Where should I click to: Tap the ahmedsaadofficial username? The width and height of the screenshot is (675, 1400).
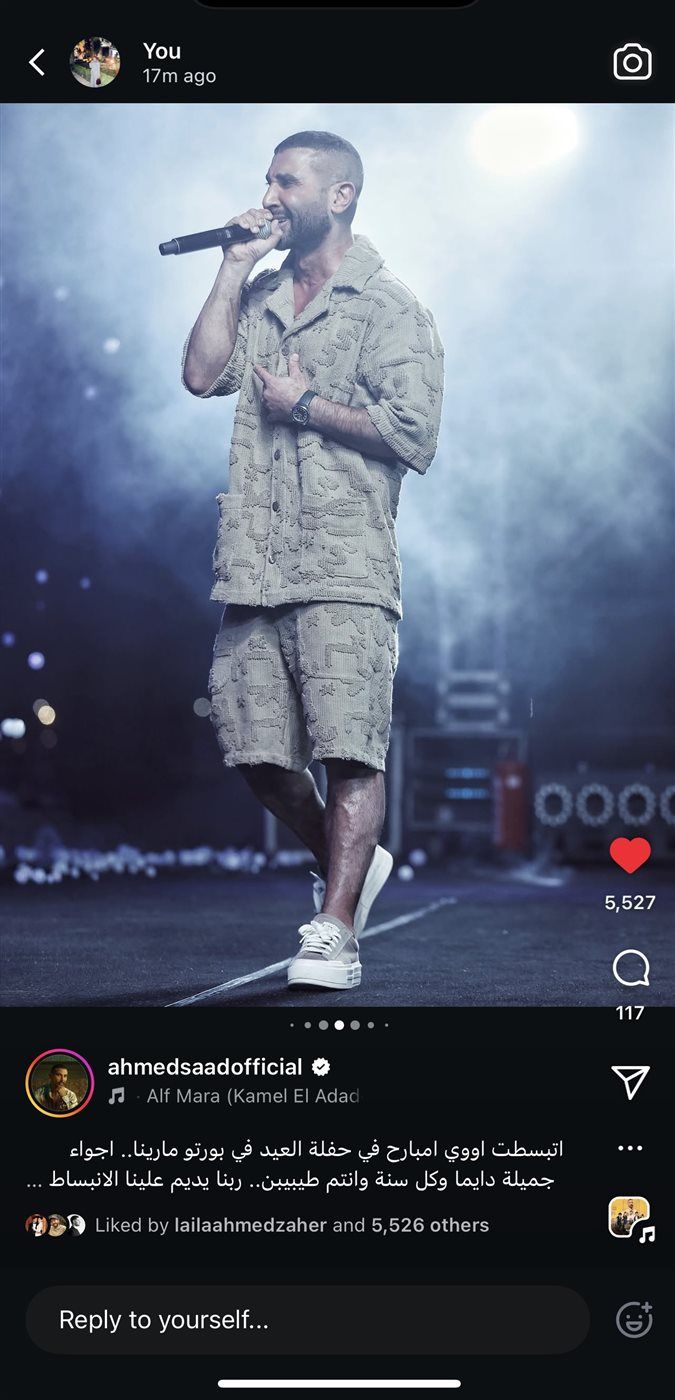205,1066
